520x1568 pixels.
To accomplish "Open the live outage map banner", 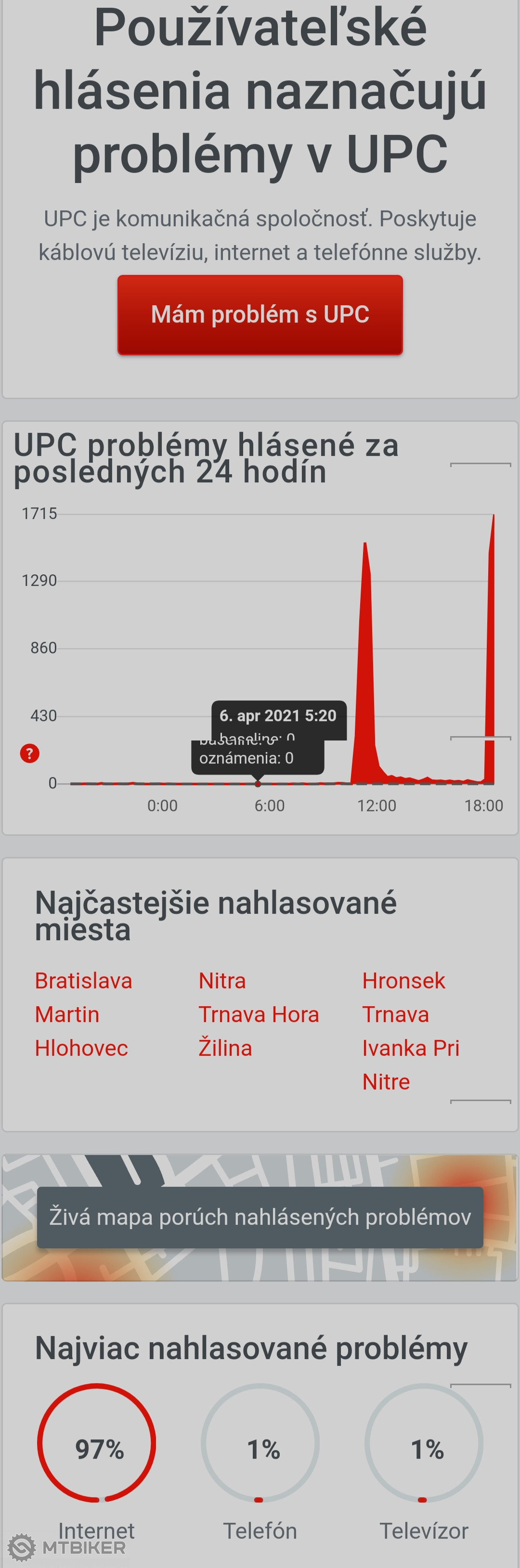I will tap(260, 1218).
